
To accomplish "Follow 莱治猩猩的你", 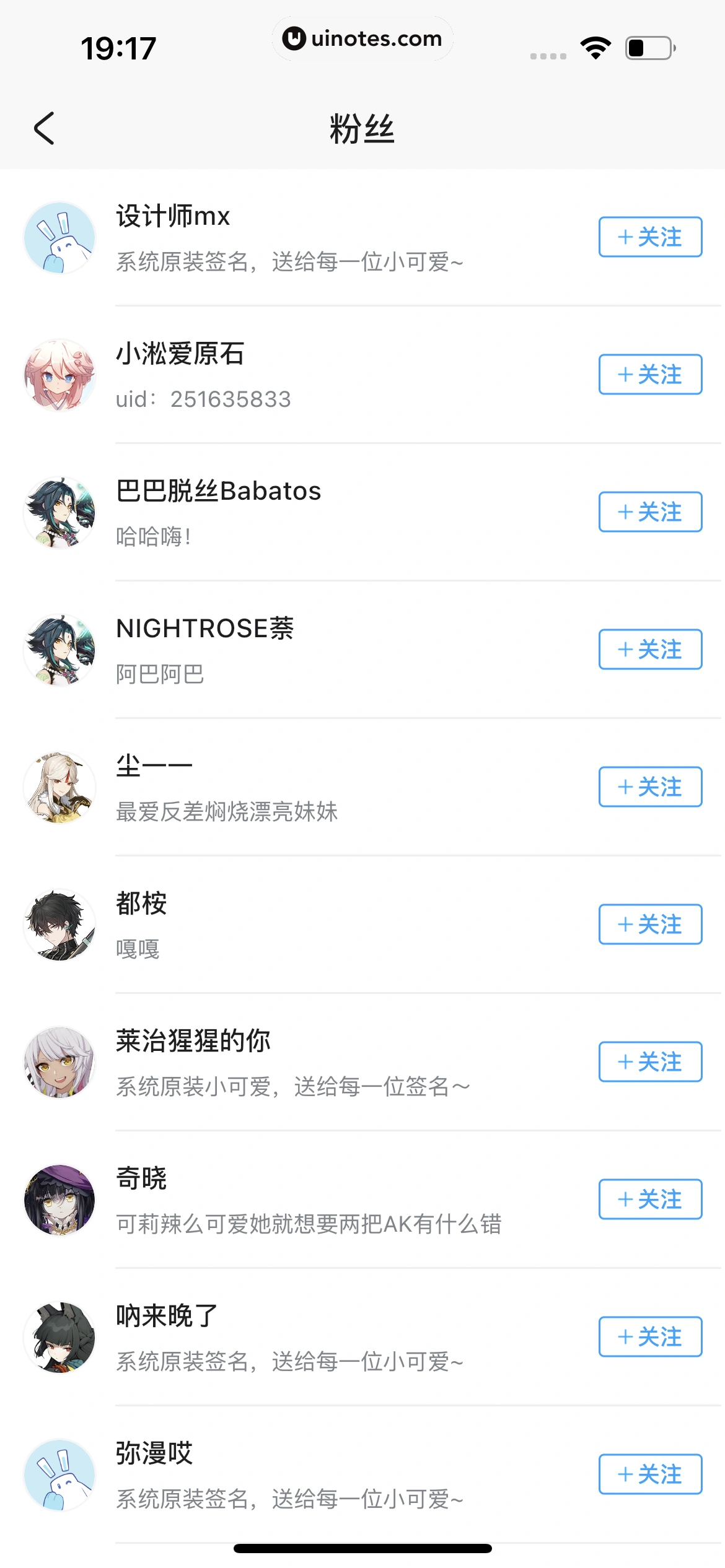I will click(x=649, y=1061).
